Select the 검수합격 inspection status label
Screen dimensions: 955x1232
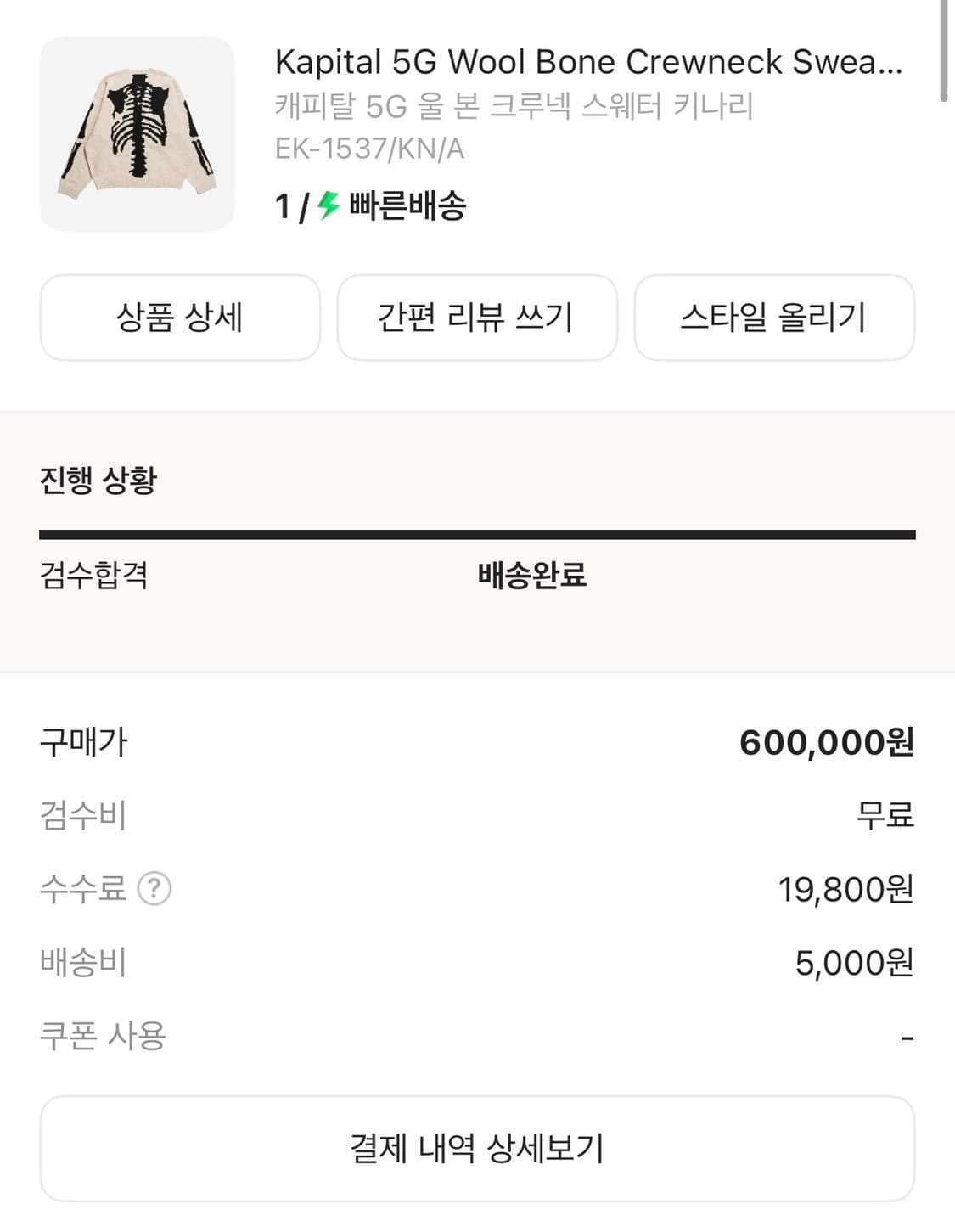click(x=93, y=577)
